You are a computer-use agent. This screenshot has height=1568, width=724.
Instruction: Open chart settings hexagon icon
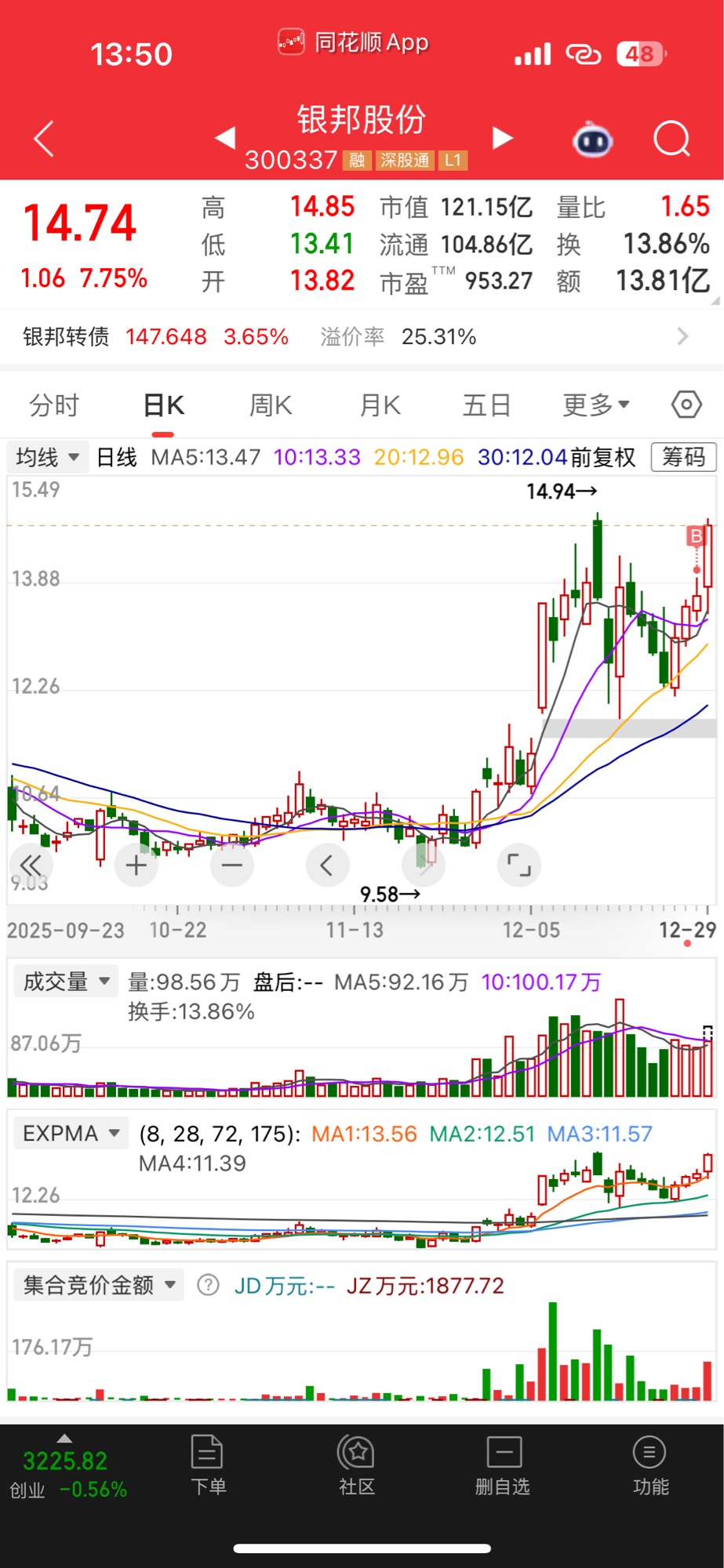coord(686,405)
